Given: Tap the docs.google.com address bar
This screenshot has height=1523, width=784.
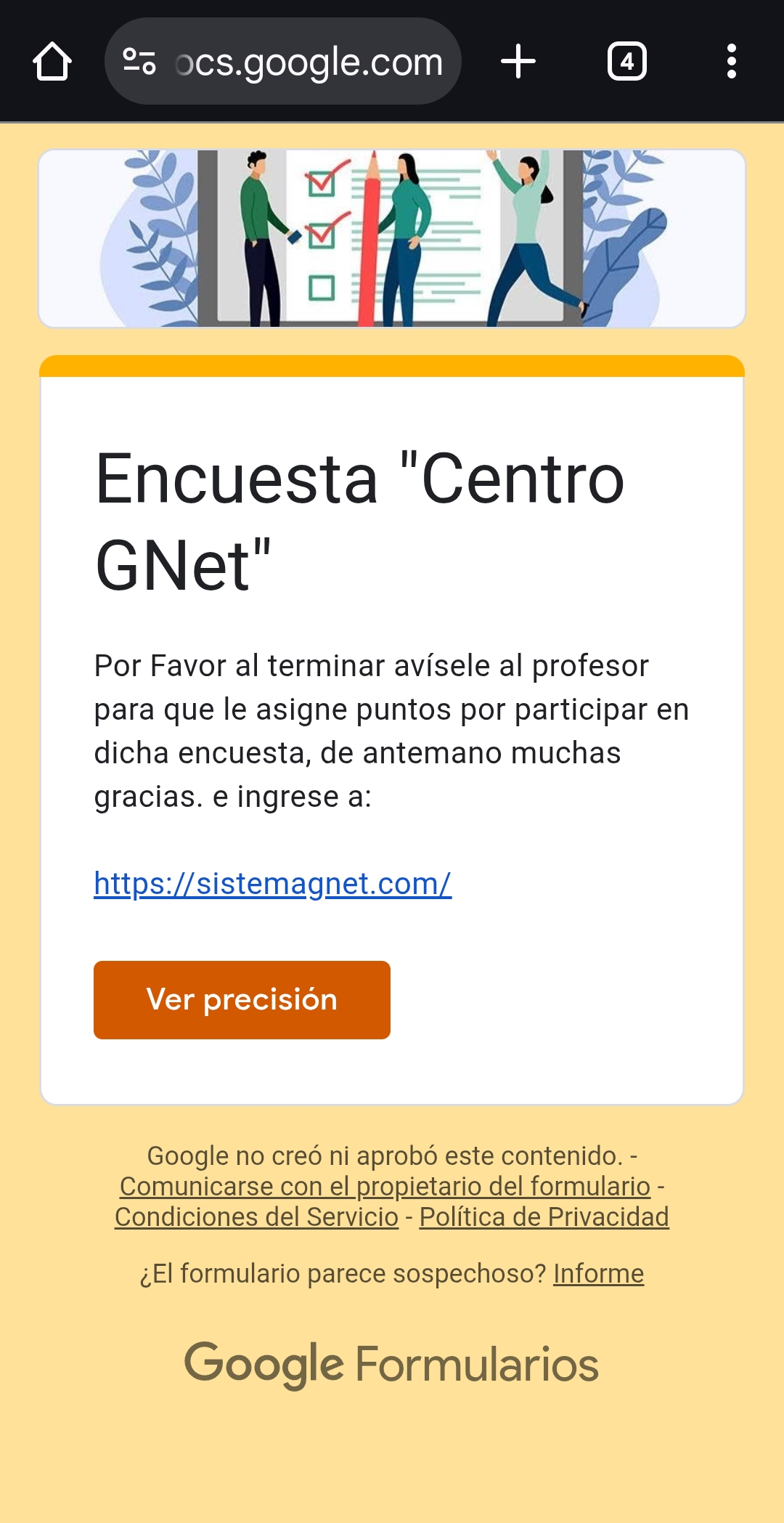Looking at the screenshot, I should click(x=309, y=62).
